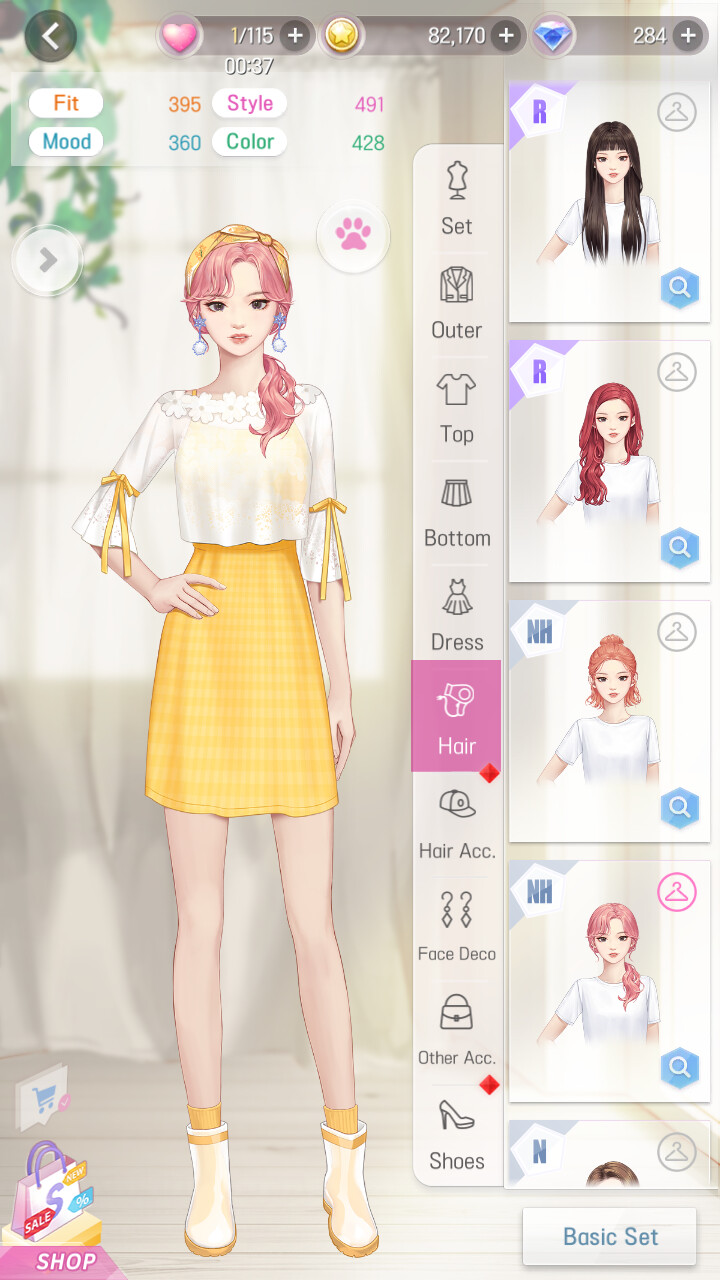Select the Face Deco category
Viewport: 720px width, 1280px height.
tap(457, 928)
